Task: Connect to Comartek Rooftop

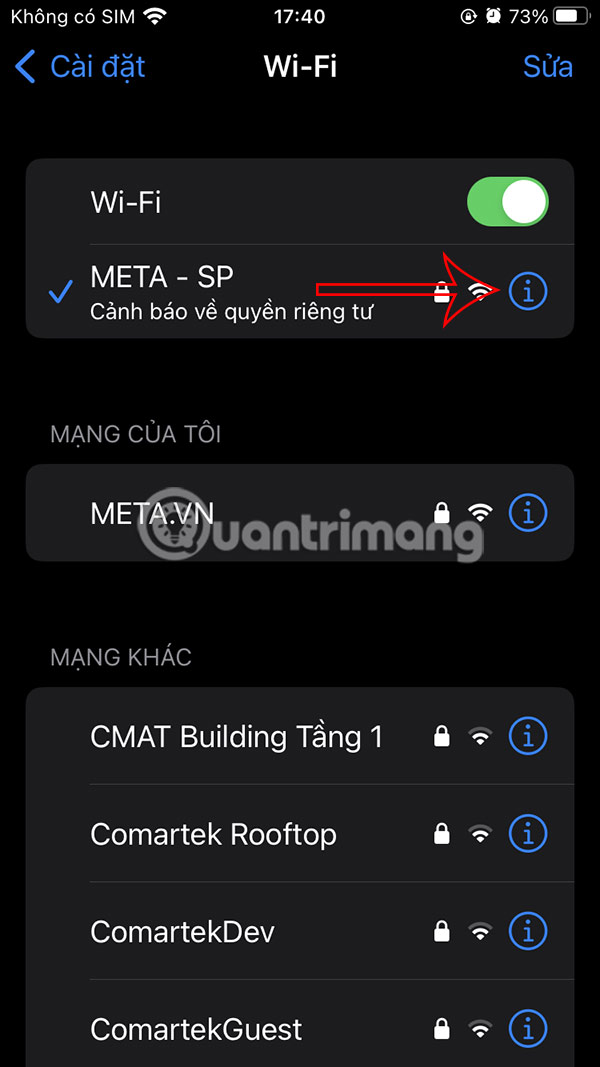Action: pyautogui.click(x=213, y=834)
